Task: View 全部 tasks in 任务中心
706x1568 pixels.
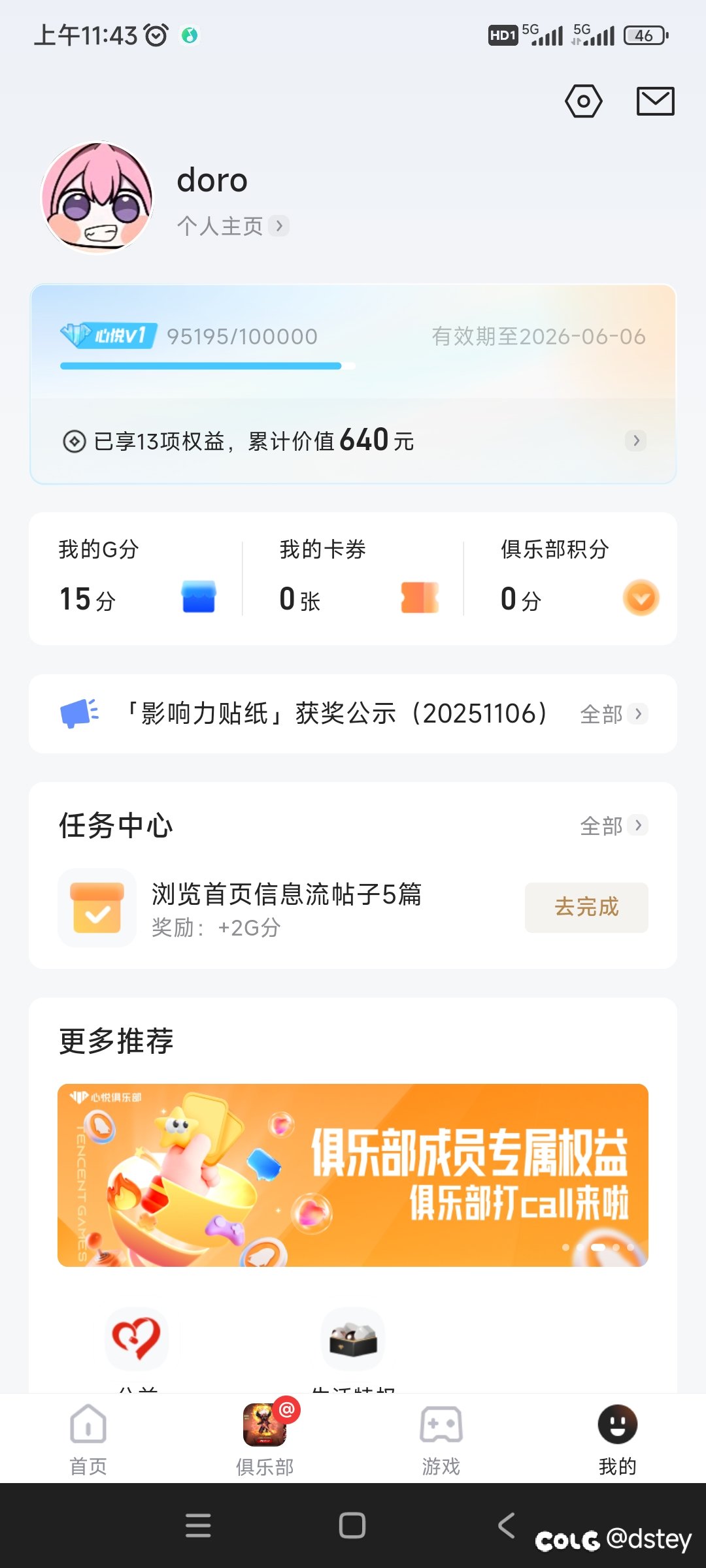Action: click(x=613, y=826)
